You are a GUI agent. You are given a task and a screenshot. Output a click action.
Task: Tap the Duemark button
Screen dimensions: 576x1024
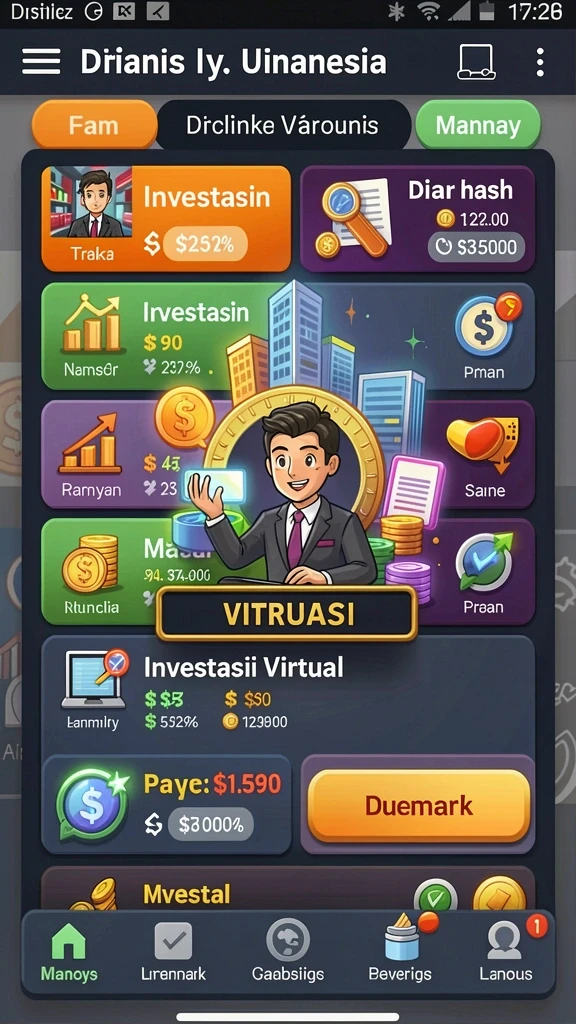[419, 805]
